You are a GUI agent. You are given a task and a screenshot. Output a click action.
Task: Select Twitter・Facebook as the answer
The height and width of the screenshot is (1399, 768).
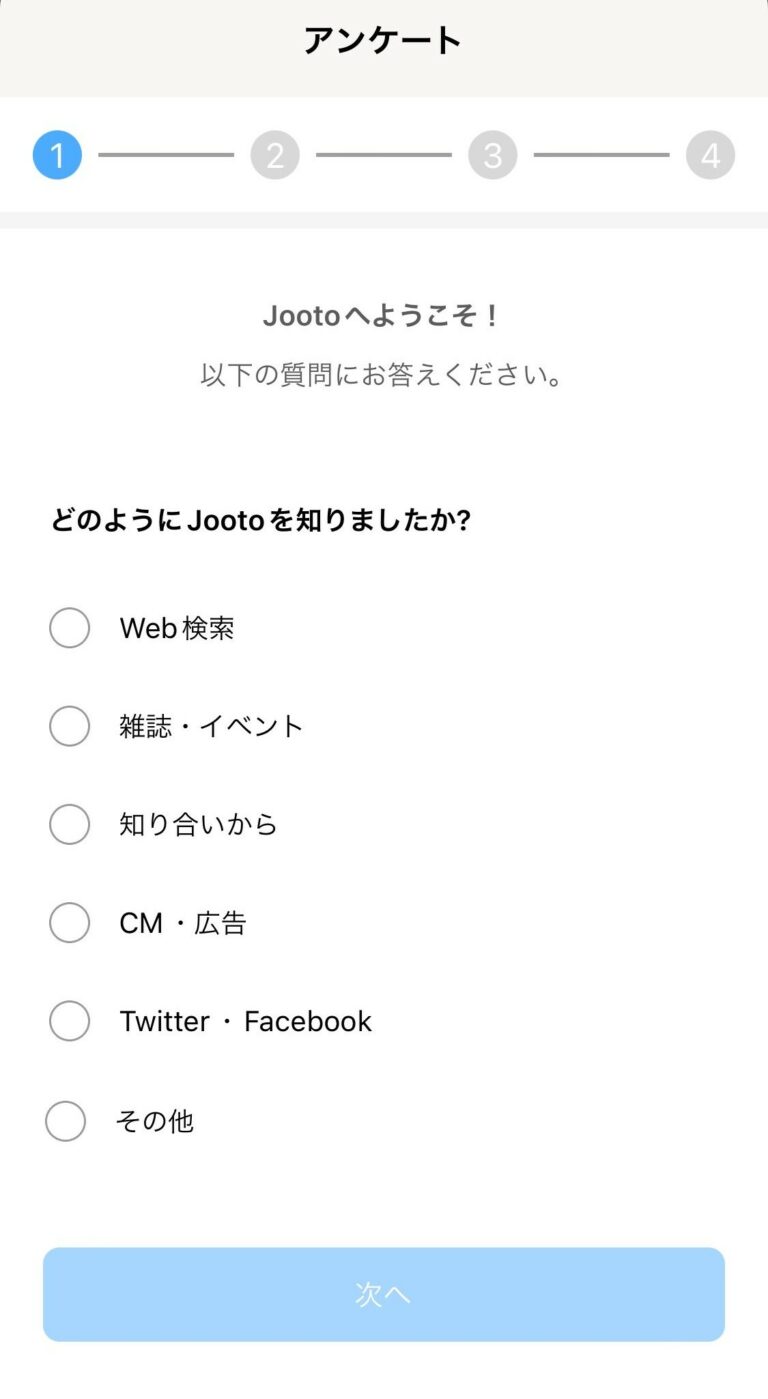pyautogui.click(x=69, y=1021)
